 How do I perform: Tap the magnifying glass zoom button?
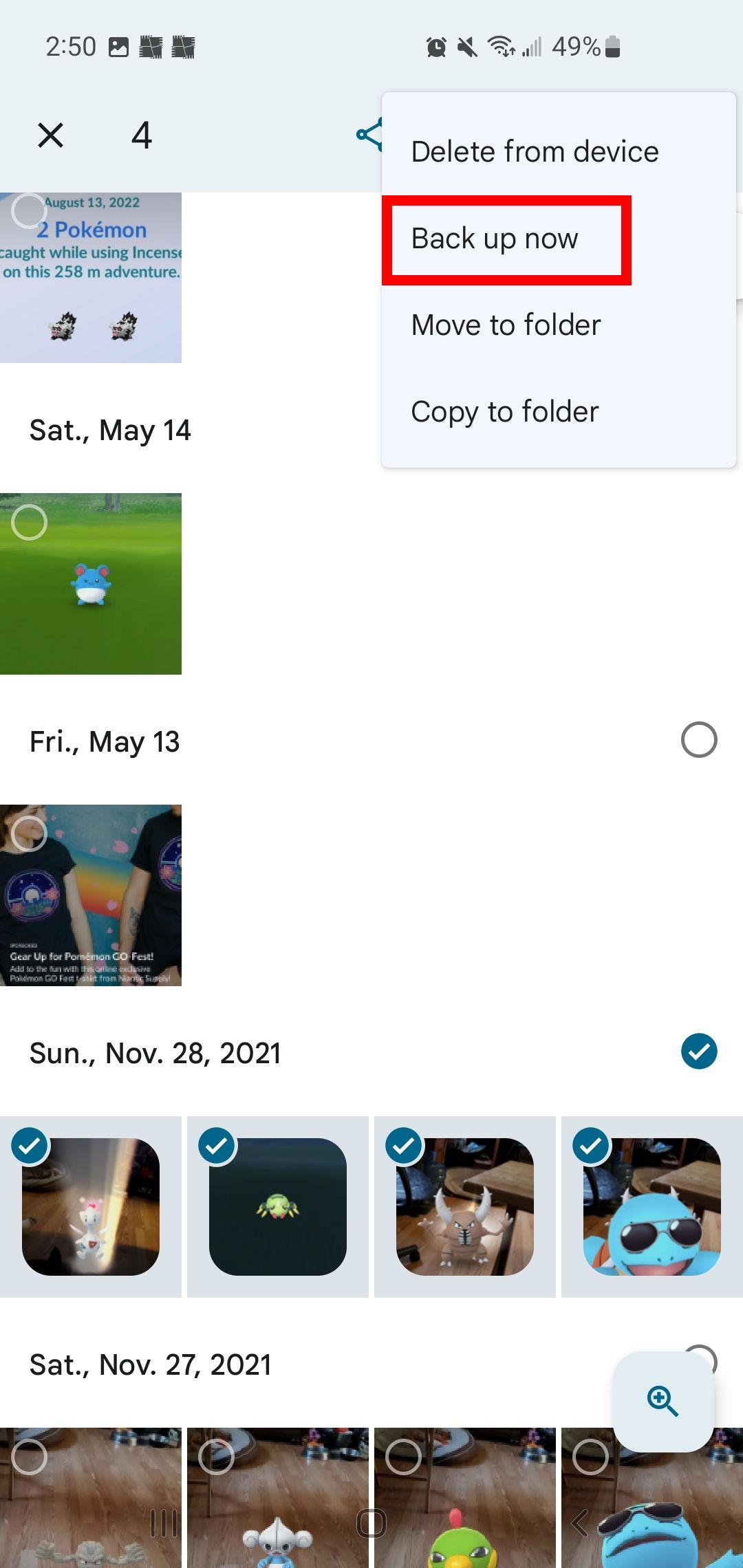pyautogui.click(x=663, y=1403)
